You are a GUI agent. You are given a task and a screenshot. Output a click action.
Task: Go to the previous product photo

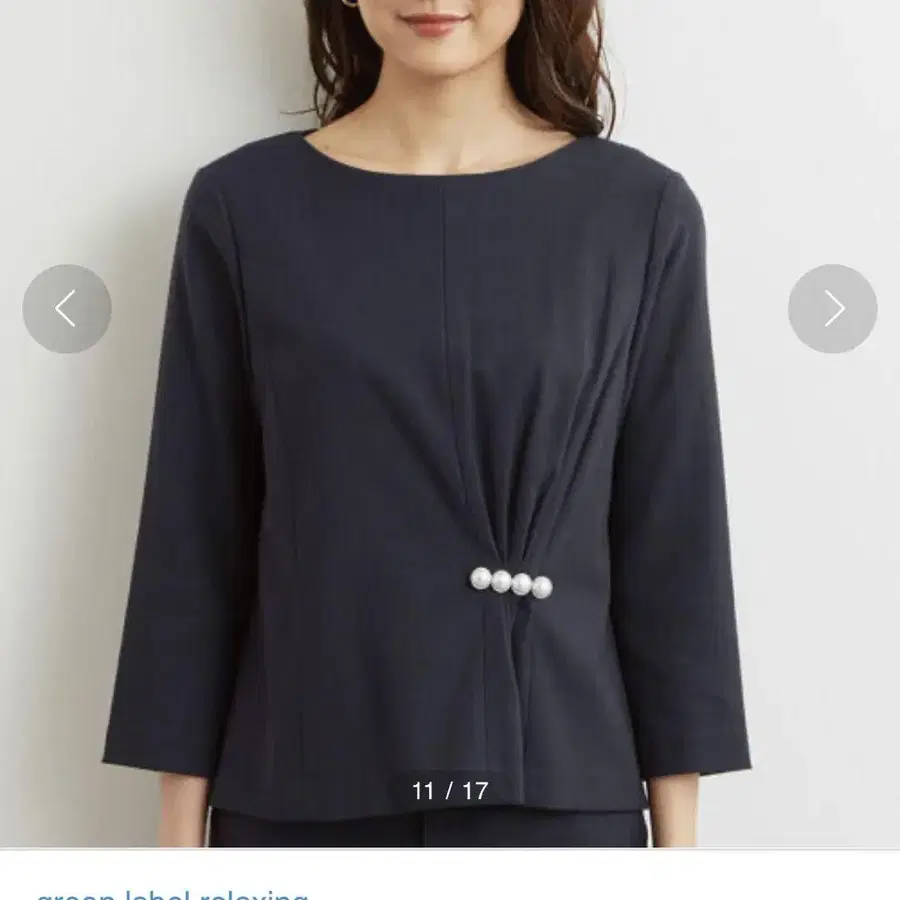(67, 309)
